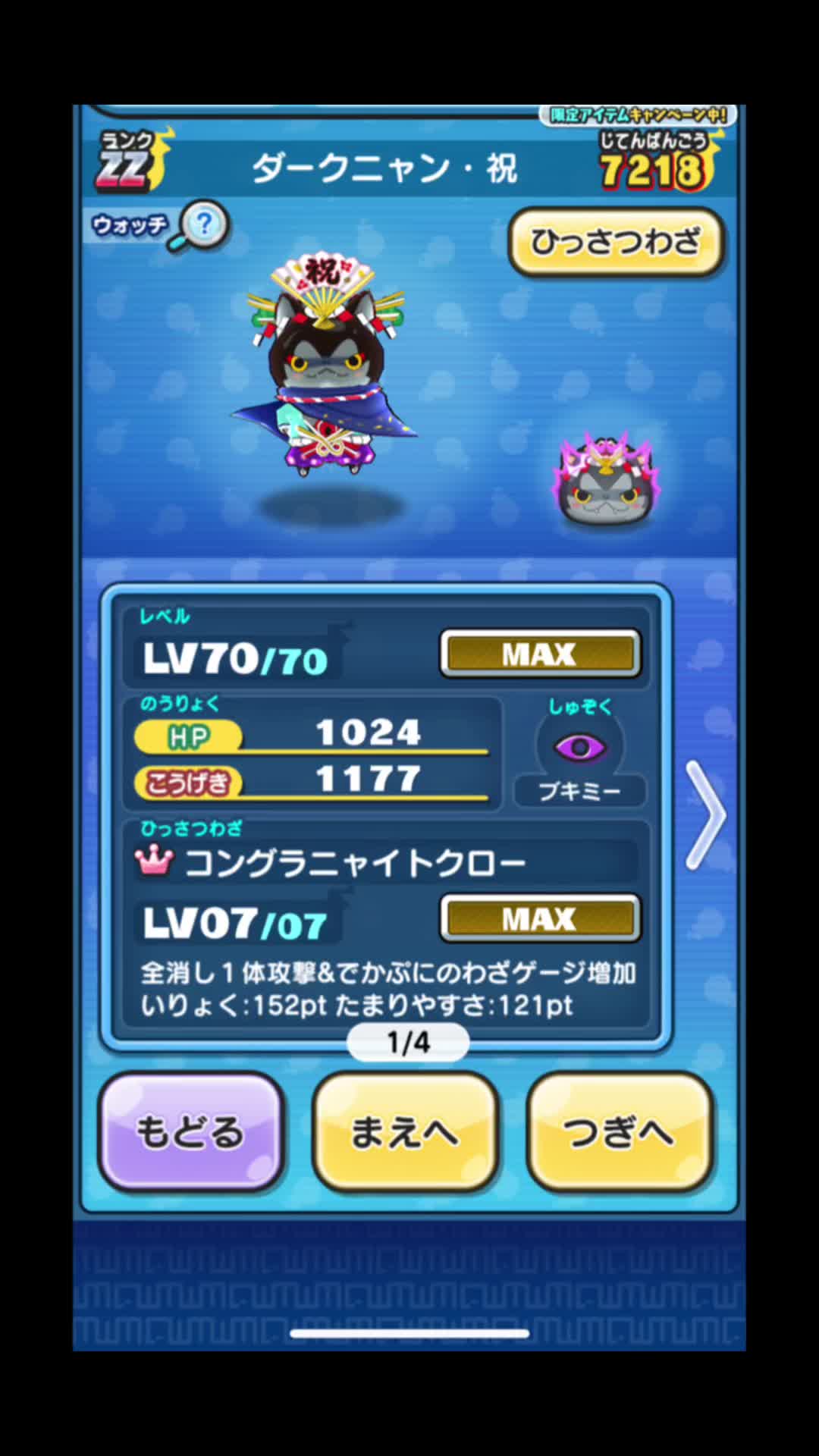
Task: Select つぎへ to view next yokai
Action: 619,1131
